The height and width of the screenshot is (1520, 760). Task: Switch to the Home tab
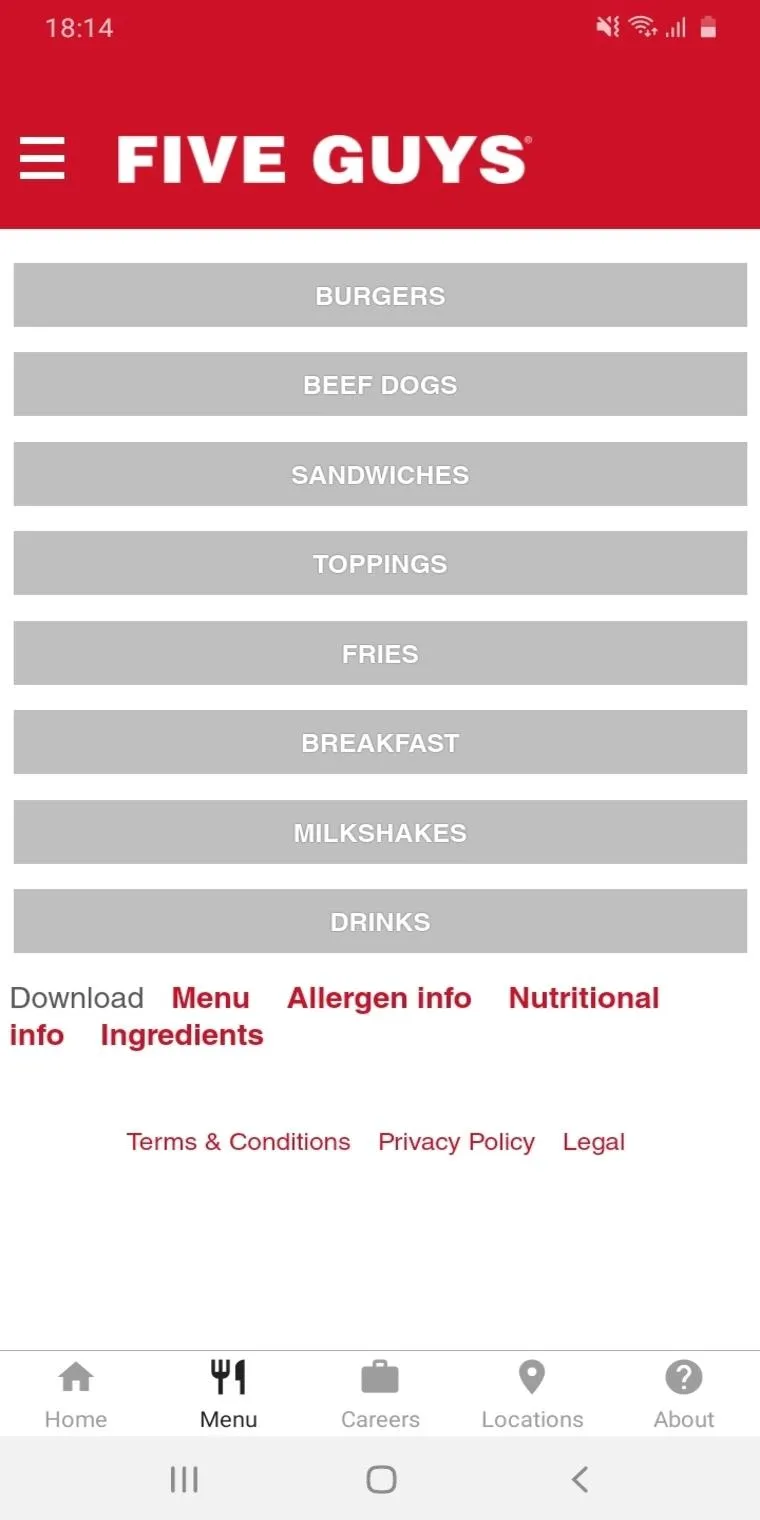(76, 1394)
